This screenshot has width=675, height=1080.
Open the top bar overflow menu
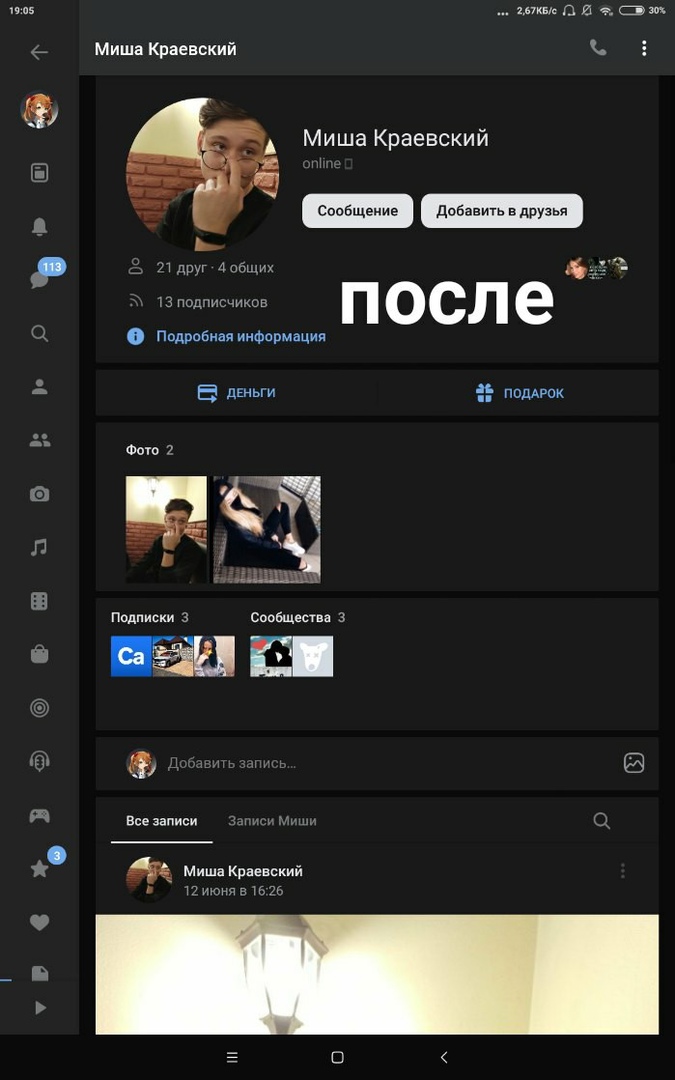tap(644, 48)
